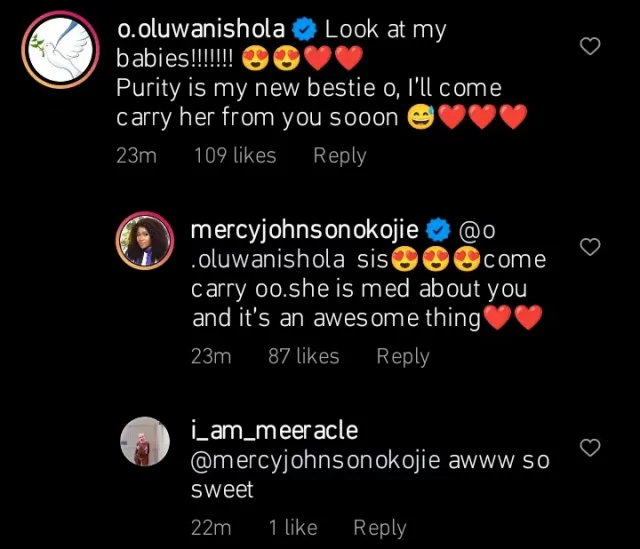Image resolution: width=640 pixels, height=549 pixels.
Task: Open mercyjohnsonokojie's profile picture
Action: (x=146, y=239)
